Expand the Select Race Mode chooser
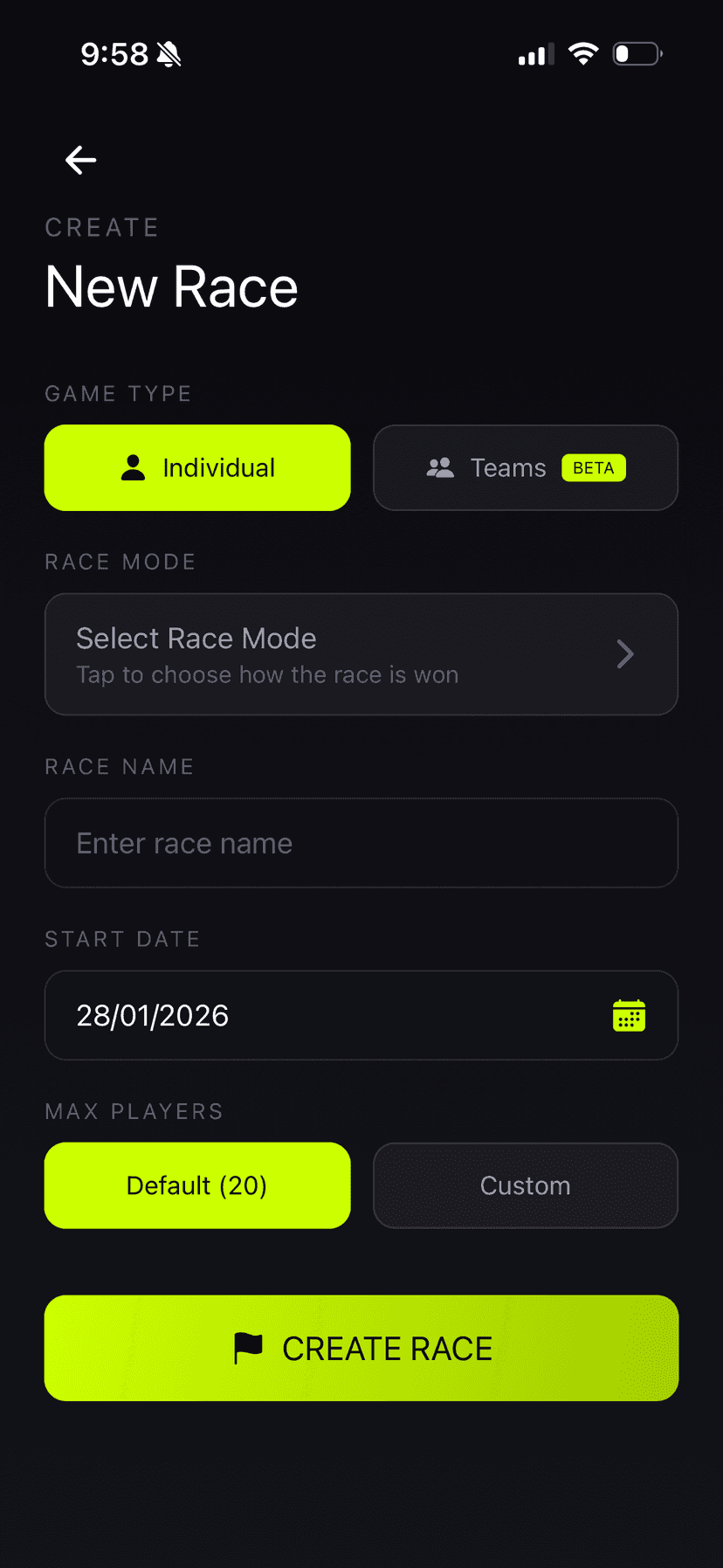Viewport: 723px width, 1568px height. point(361,653)
